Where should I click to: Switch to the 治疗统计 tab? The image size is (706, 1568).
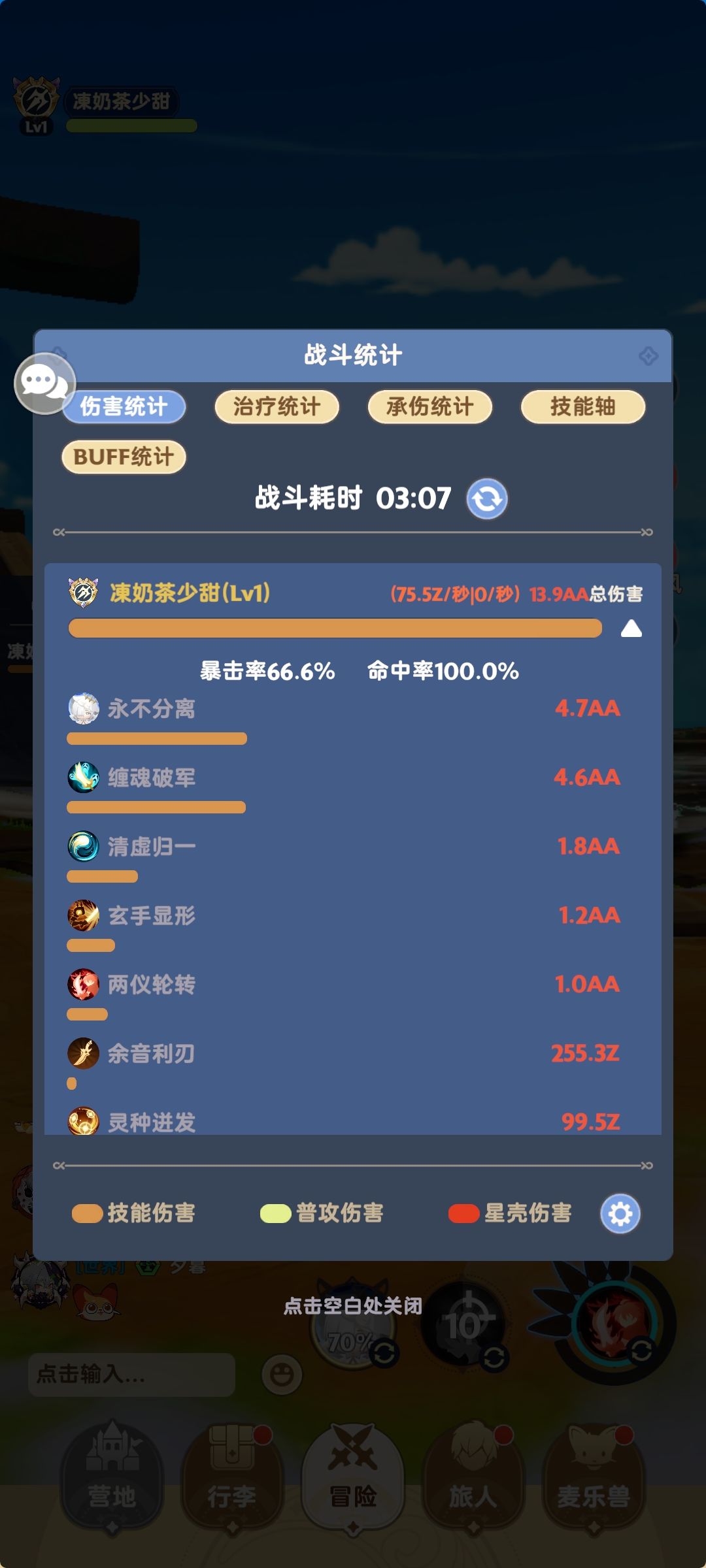[276, 406]
